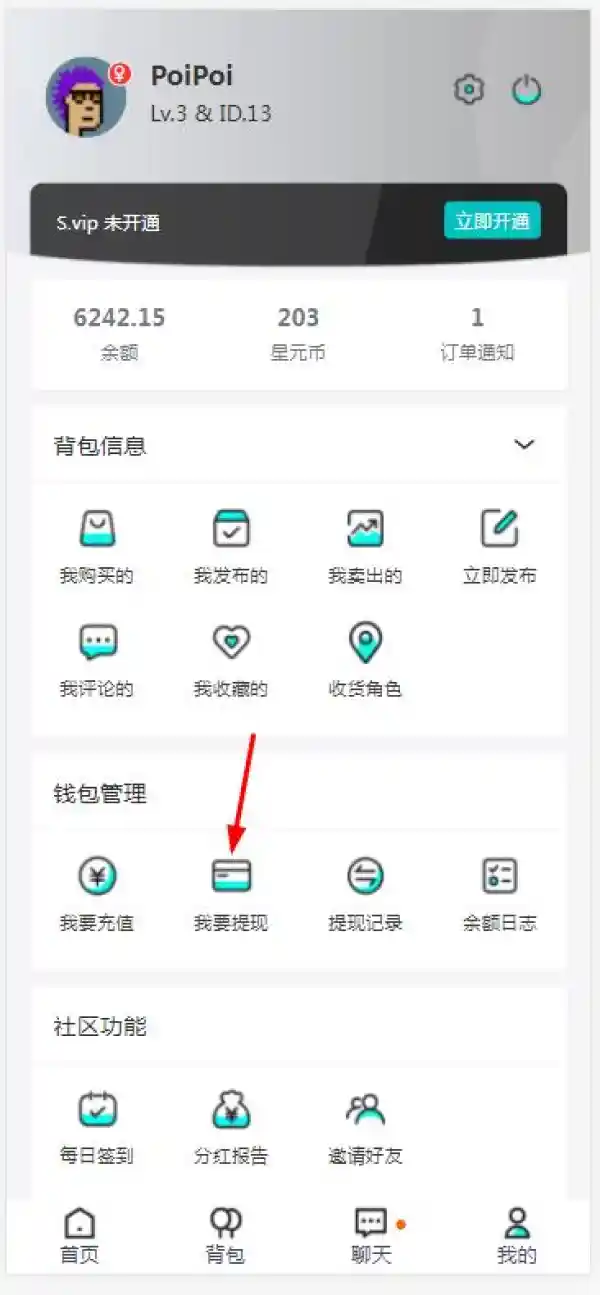
Task: Switch to the 聊天 chat tab
Action: coord(372,1236)
